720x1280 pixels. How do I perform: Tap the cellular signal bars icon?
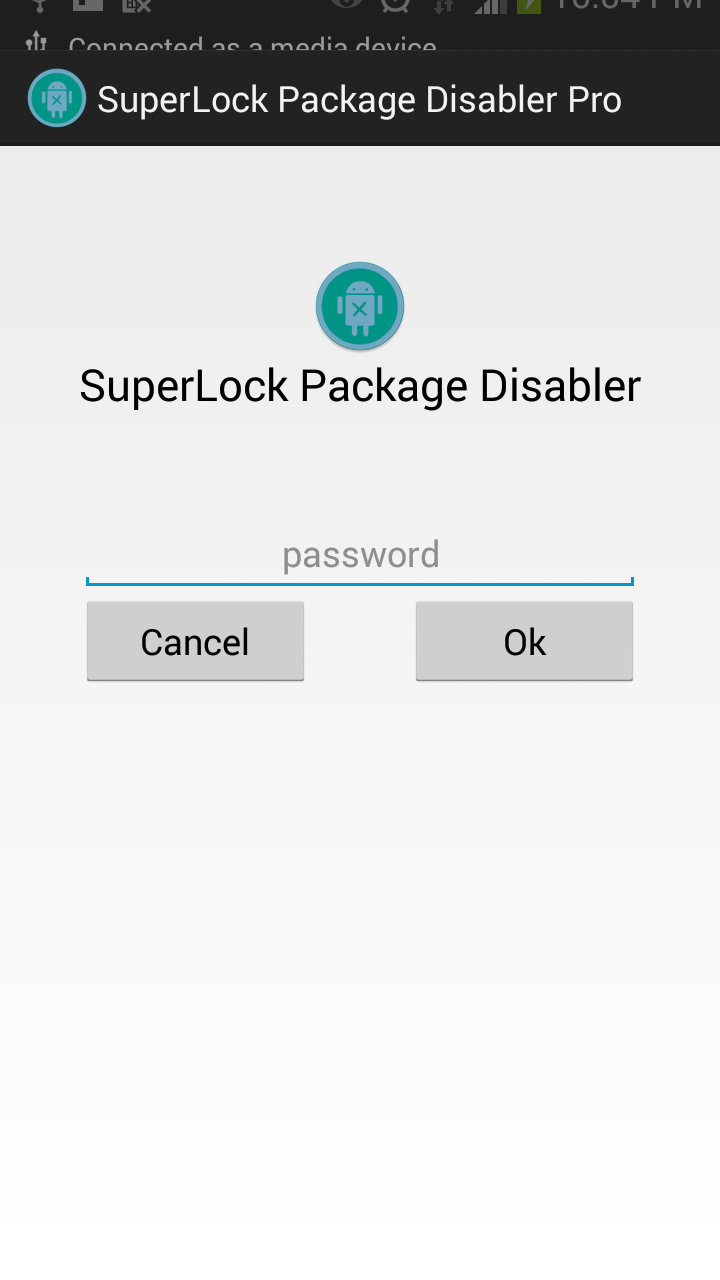[490, 10]
